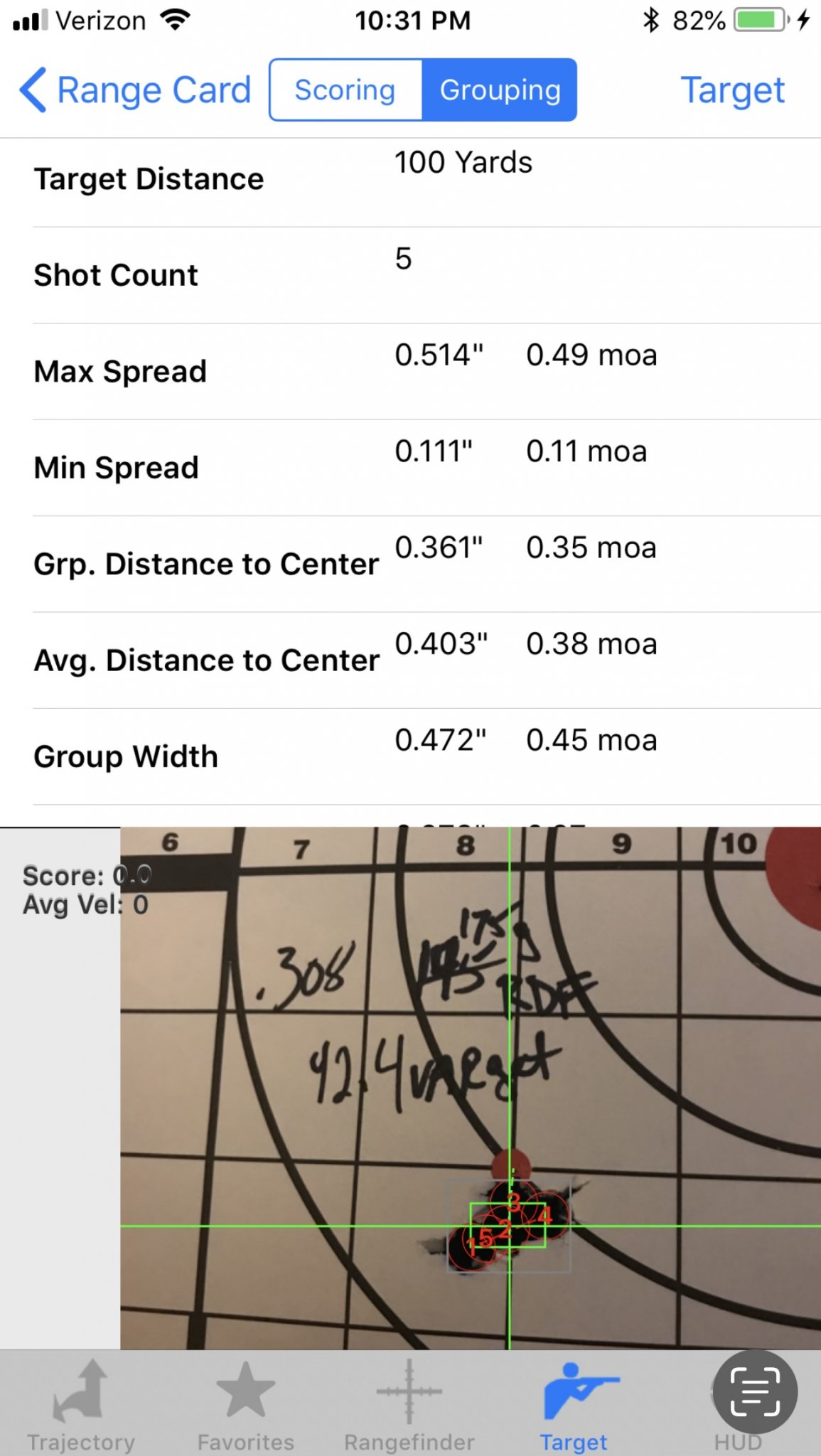Select the Grouping segment
821x1456 pixels.
(x=500, y=90)
